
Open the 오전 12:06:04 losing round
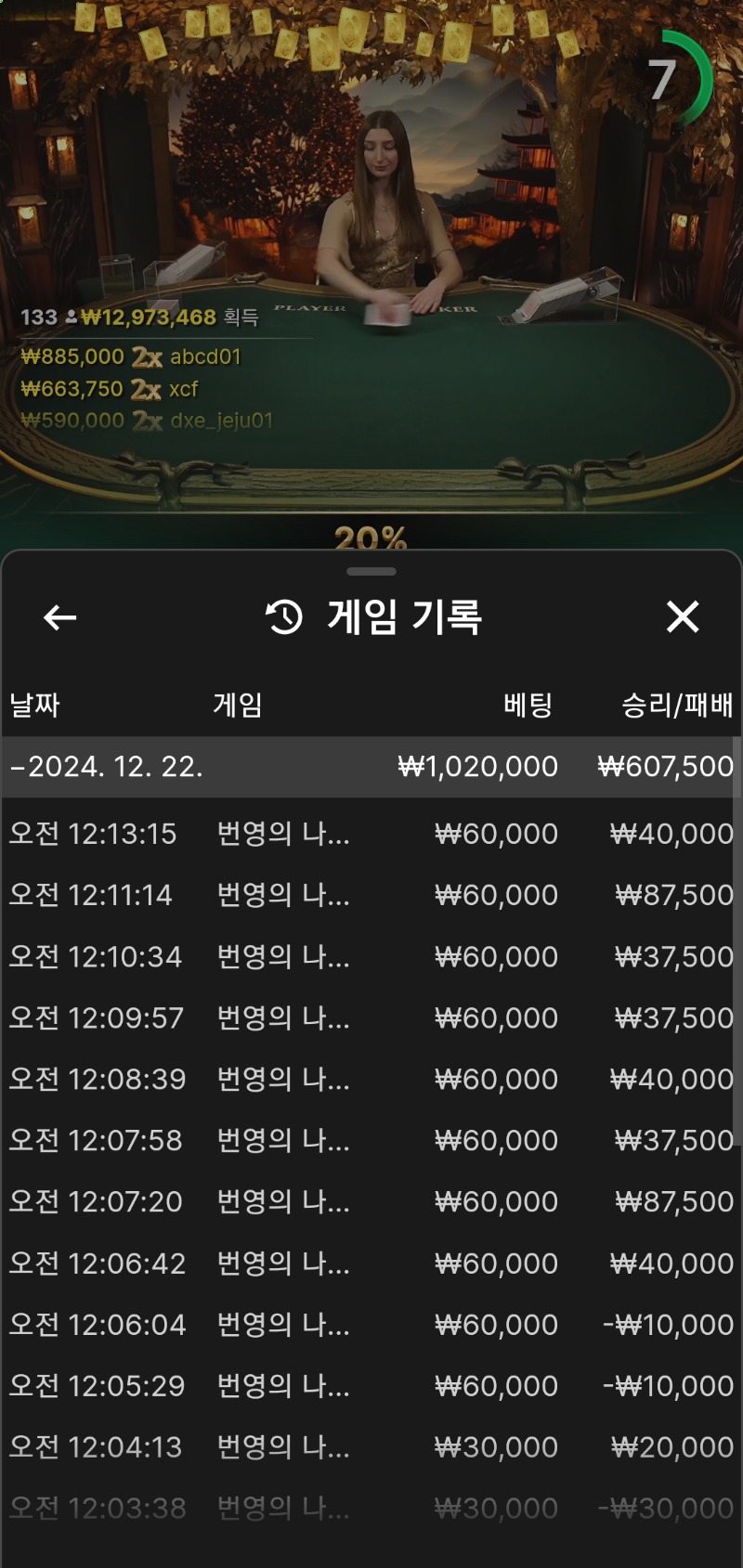pyautogui.click(x=371, y=1324)
